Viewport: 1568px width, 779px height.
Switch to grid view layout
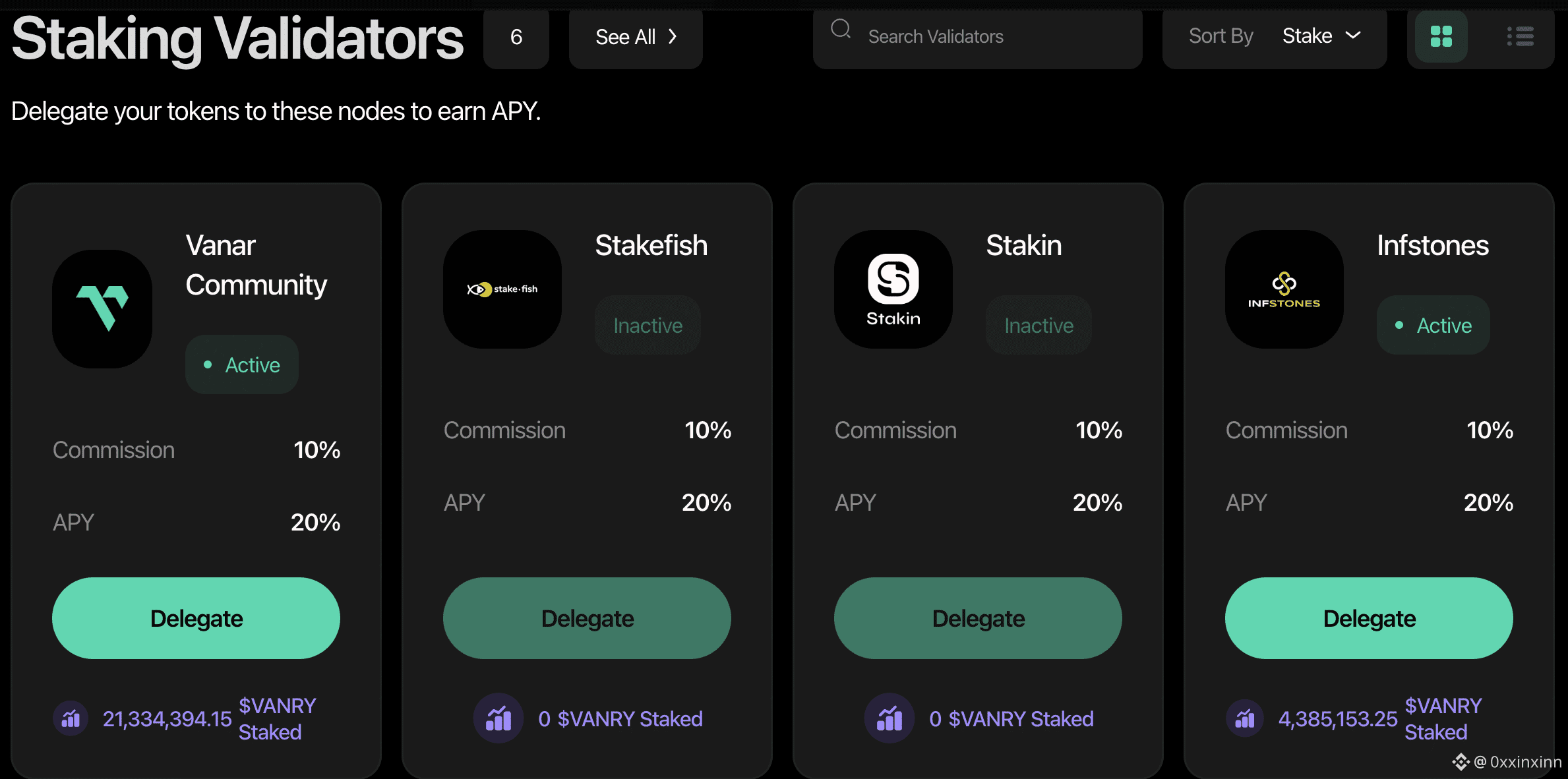1441,36
